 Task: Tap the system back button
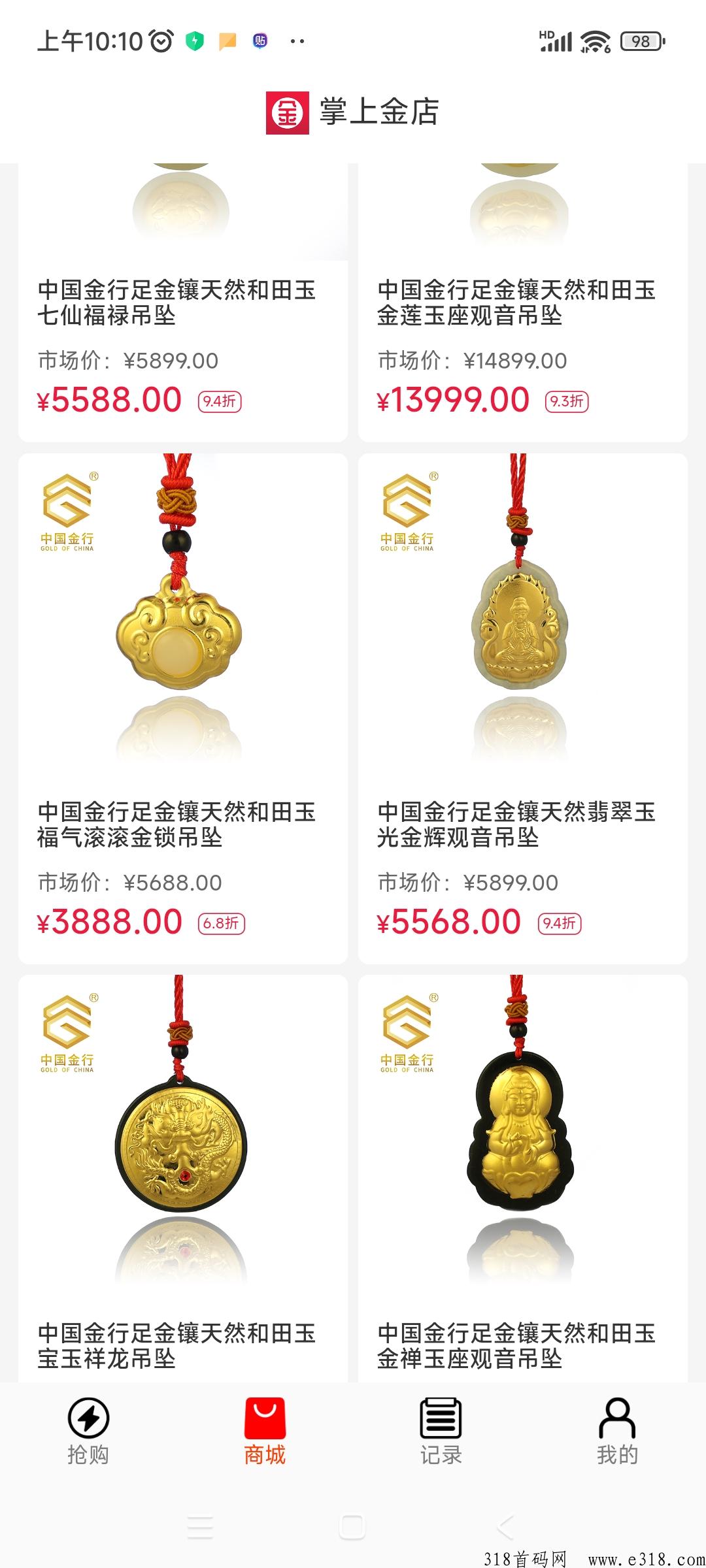coord(505,1527)
